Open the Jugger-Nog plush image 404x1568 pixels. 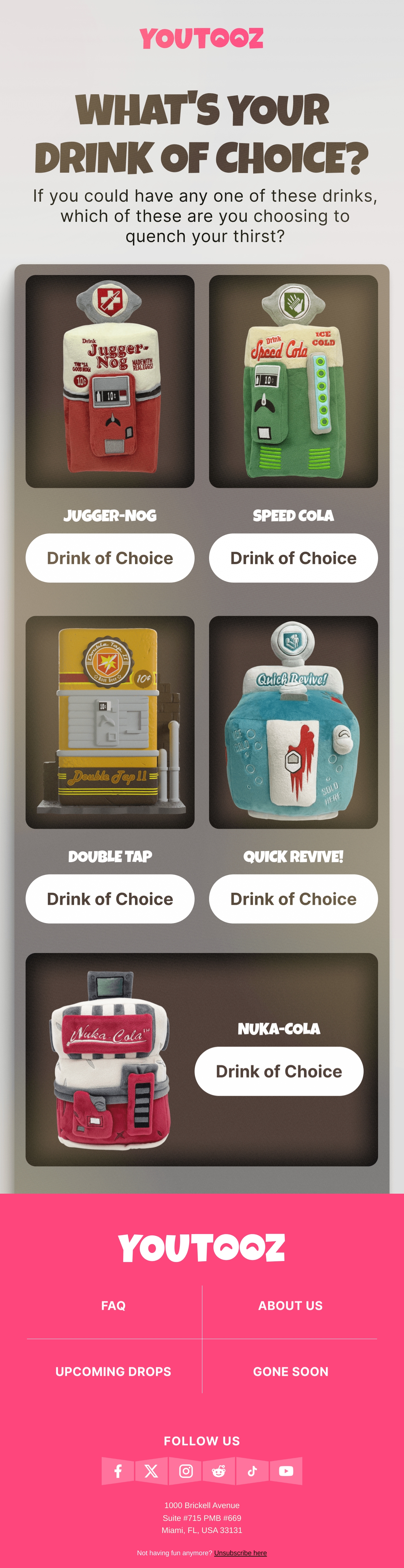tap(110, 381)
